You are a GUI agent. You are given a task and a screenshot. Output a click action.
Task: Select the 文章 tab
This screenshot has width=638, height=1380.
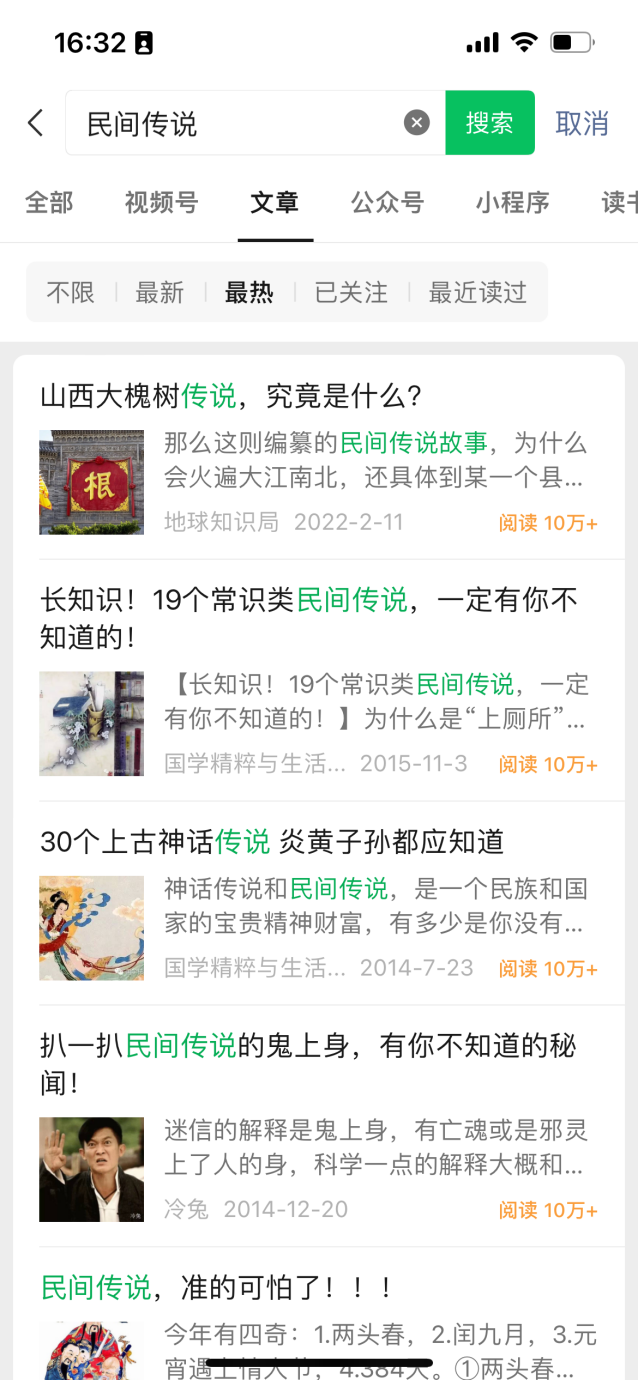(x=275, y=202)
